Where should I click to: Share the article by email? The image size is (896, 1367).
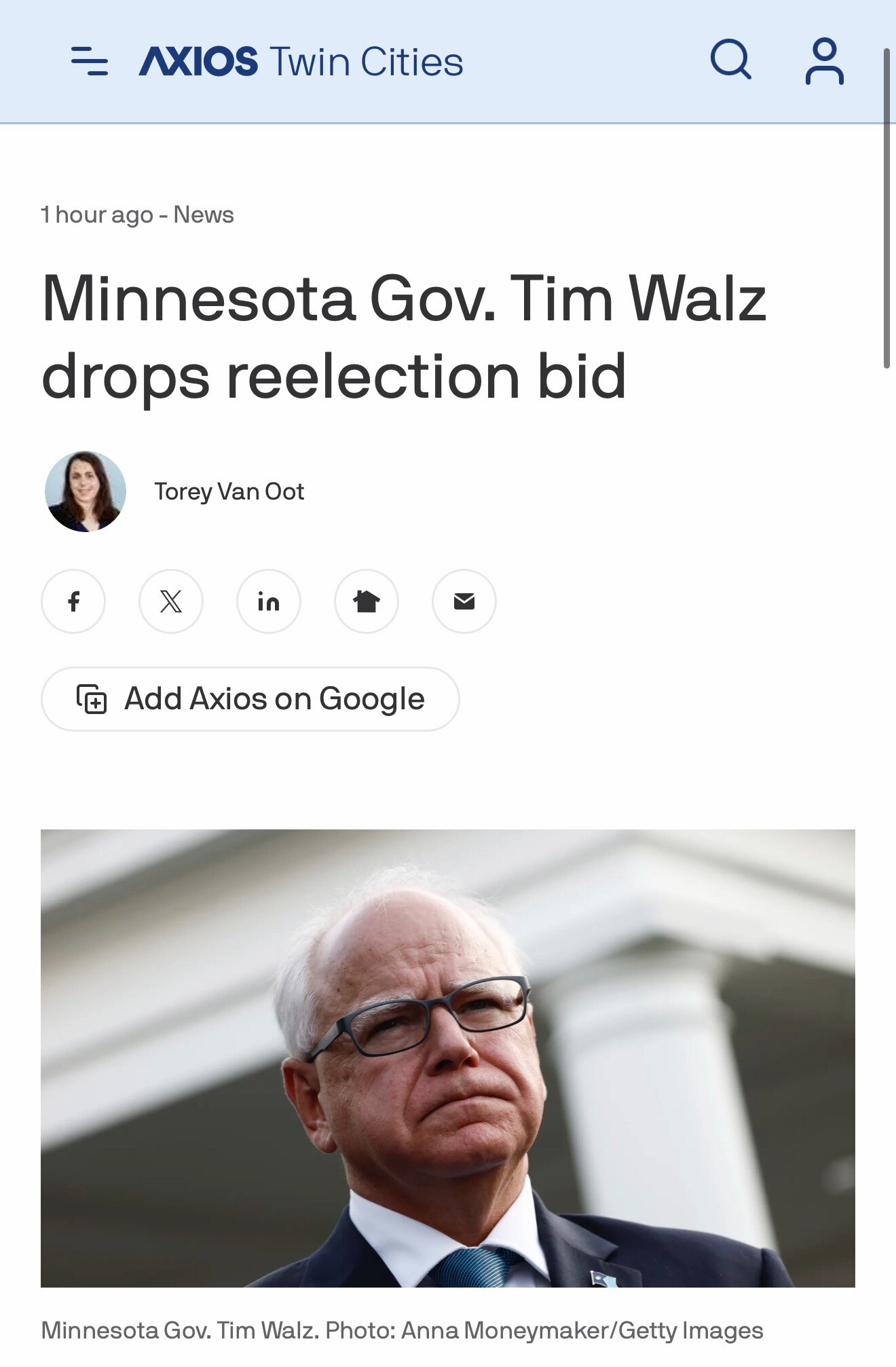pyautogui.click(x=464, y=601)
